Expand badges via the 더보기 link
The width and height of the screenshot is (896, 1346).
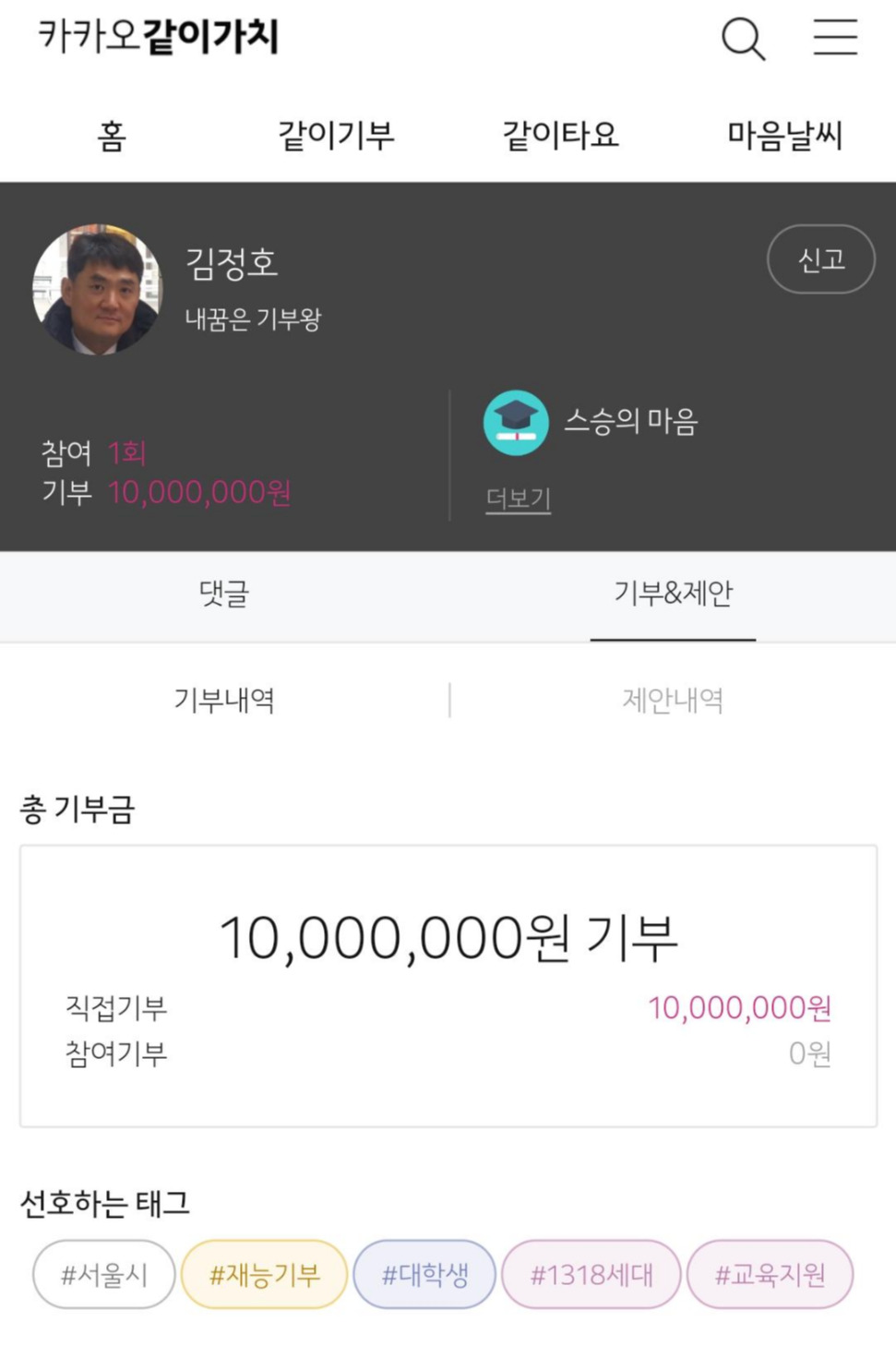tap(517, 497)
